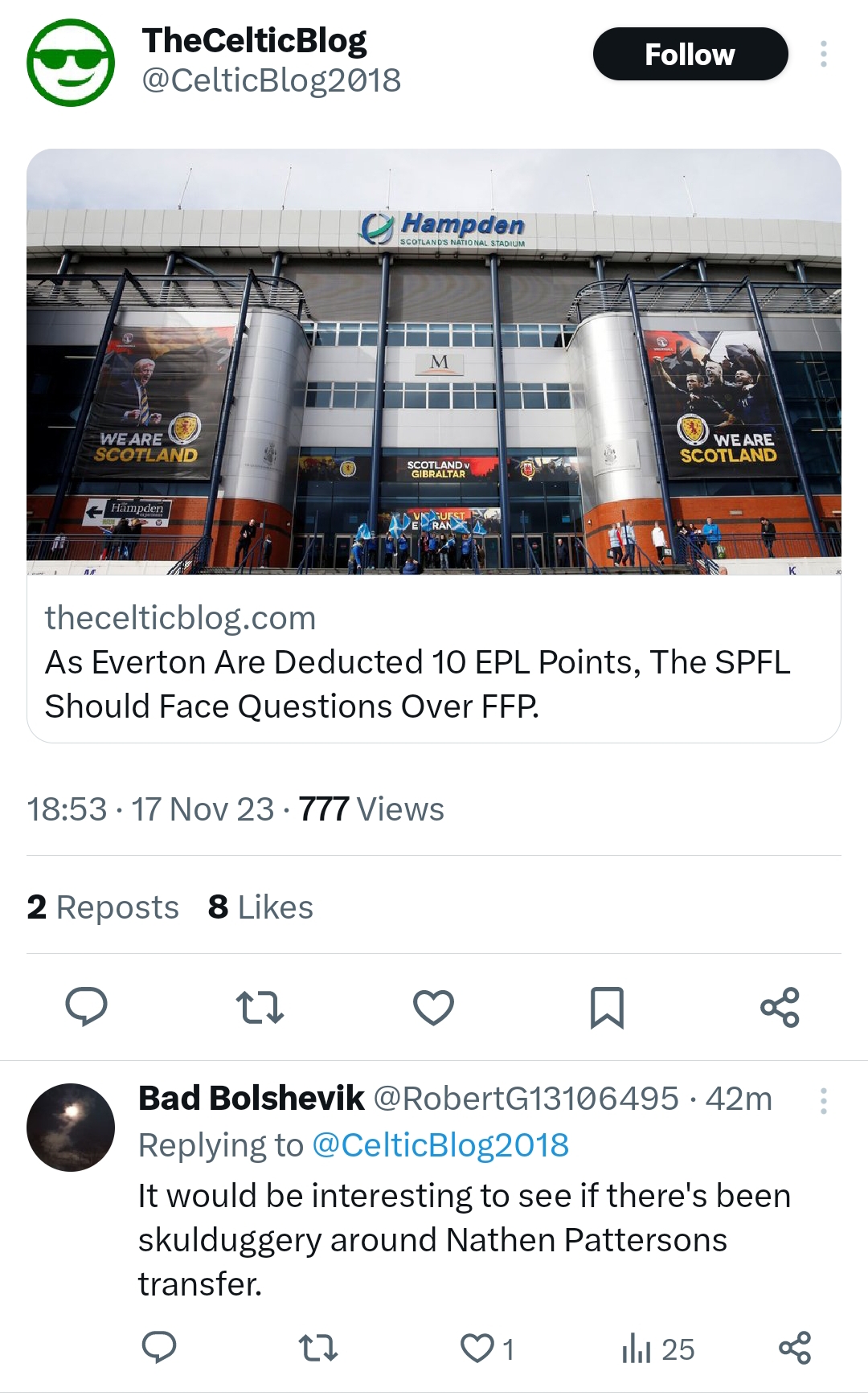The width and height of the screenshot is (868, 1396).
Task: Open Bad Bolshevik's profile picture
Action: [71, 1127]
